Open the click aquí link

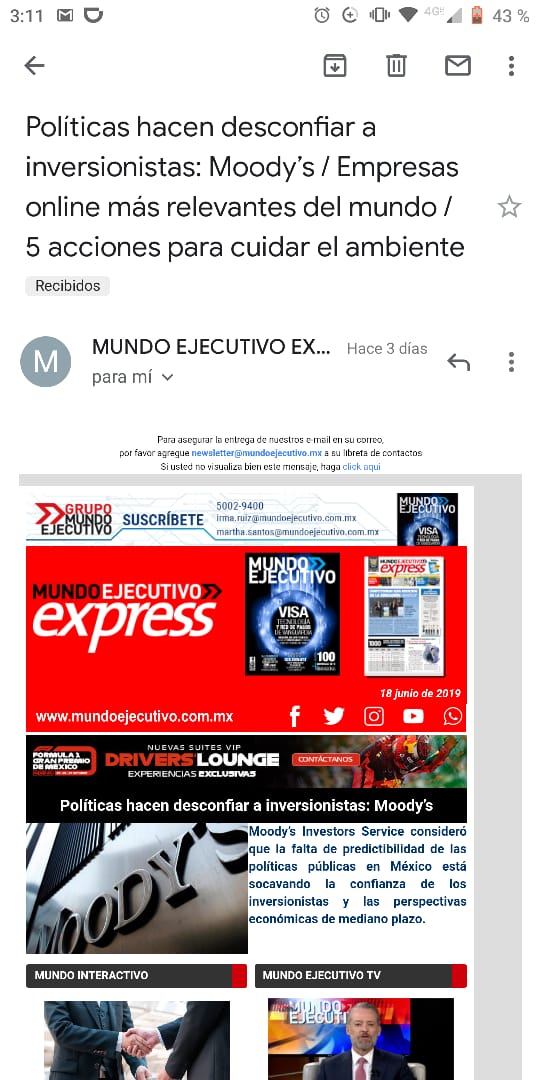click(x=362, y=467)
